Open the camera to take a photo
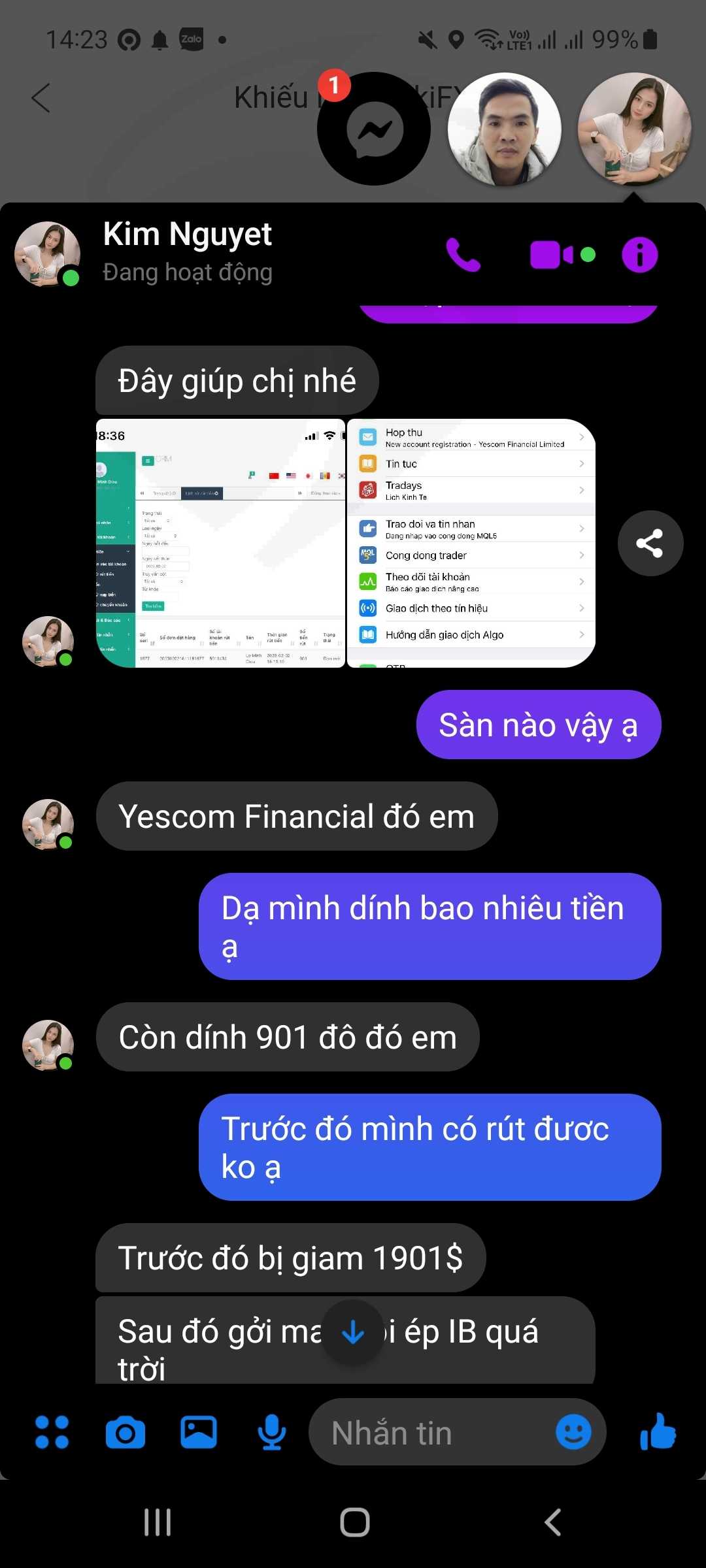The width and height of the screenshot is (706, 1568). (126, 1432)
